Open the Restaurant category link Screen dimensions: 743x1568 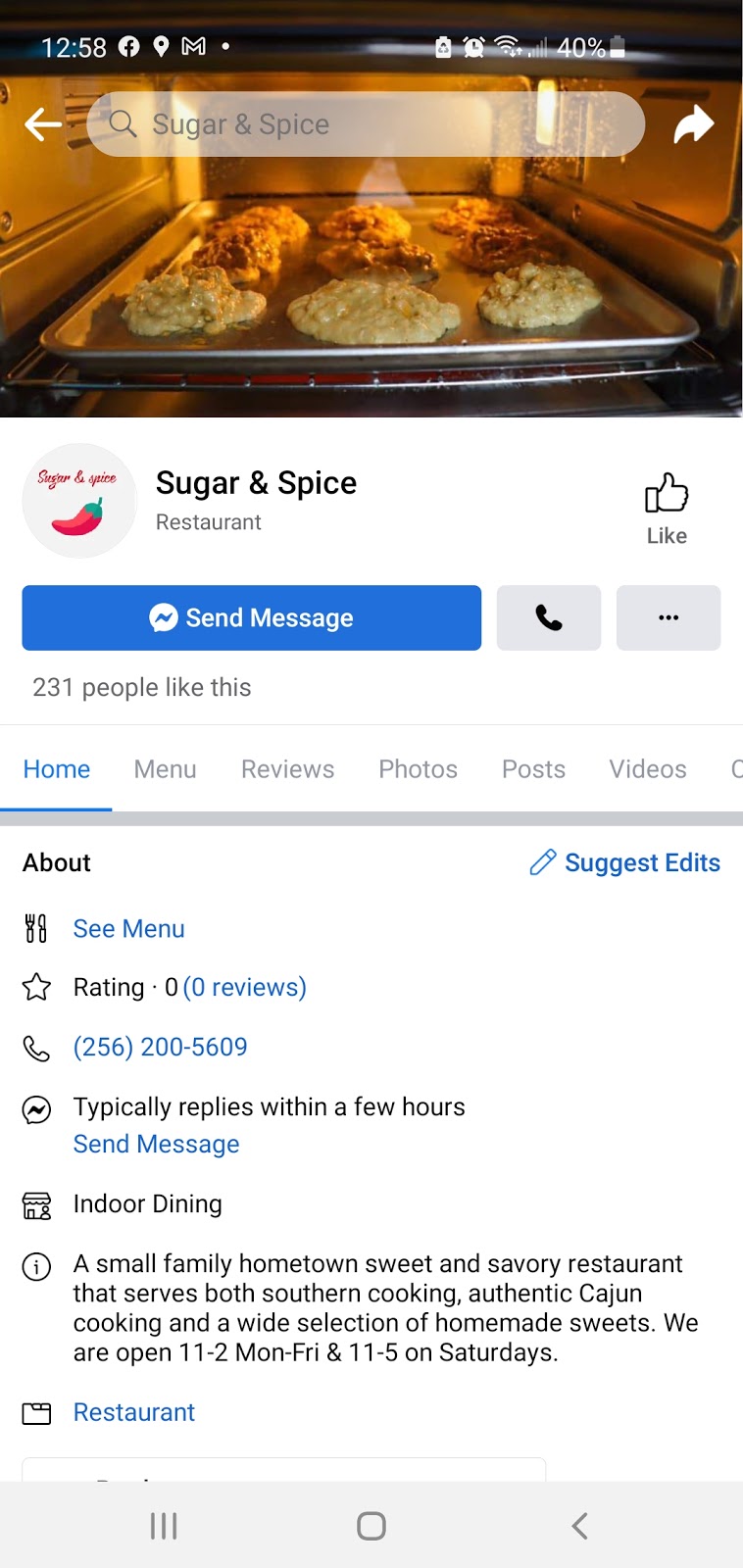coord(134,1412)
